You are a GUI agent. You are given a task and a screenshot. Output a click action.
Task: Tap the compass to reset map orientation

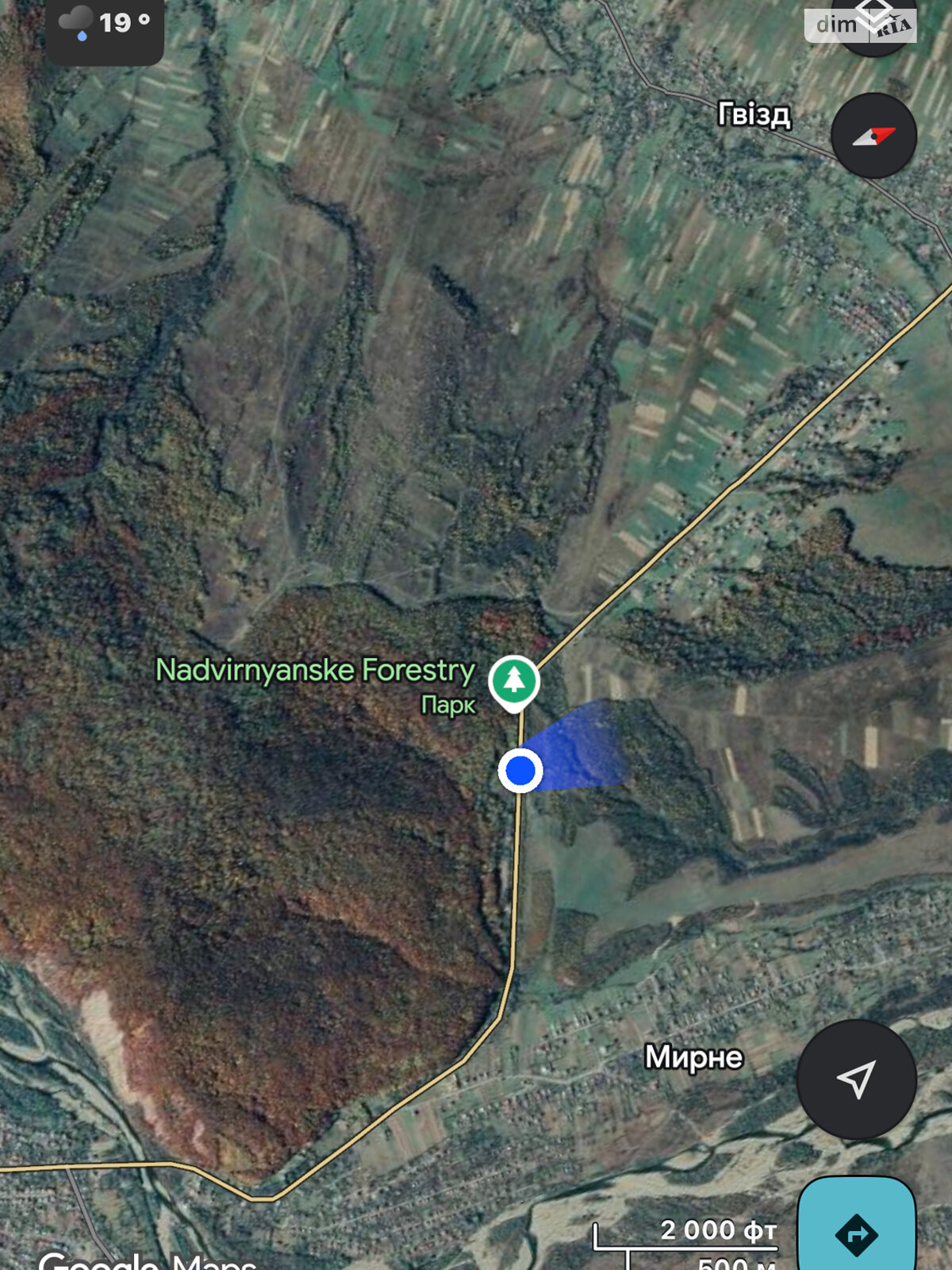coord(873,136)
